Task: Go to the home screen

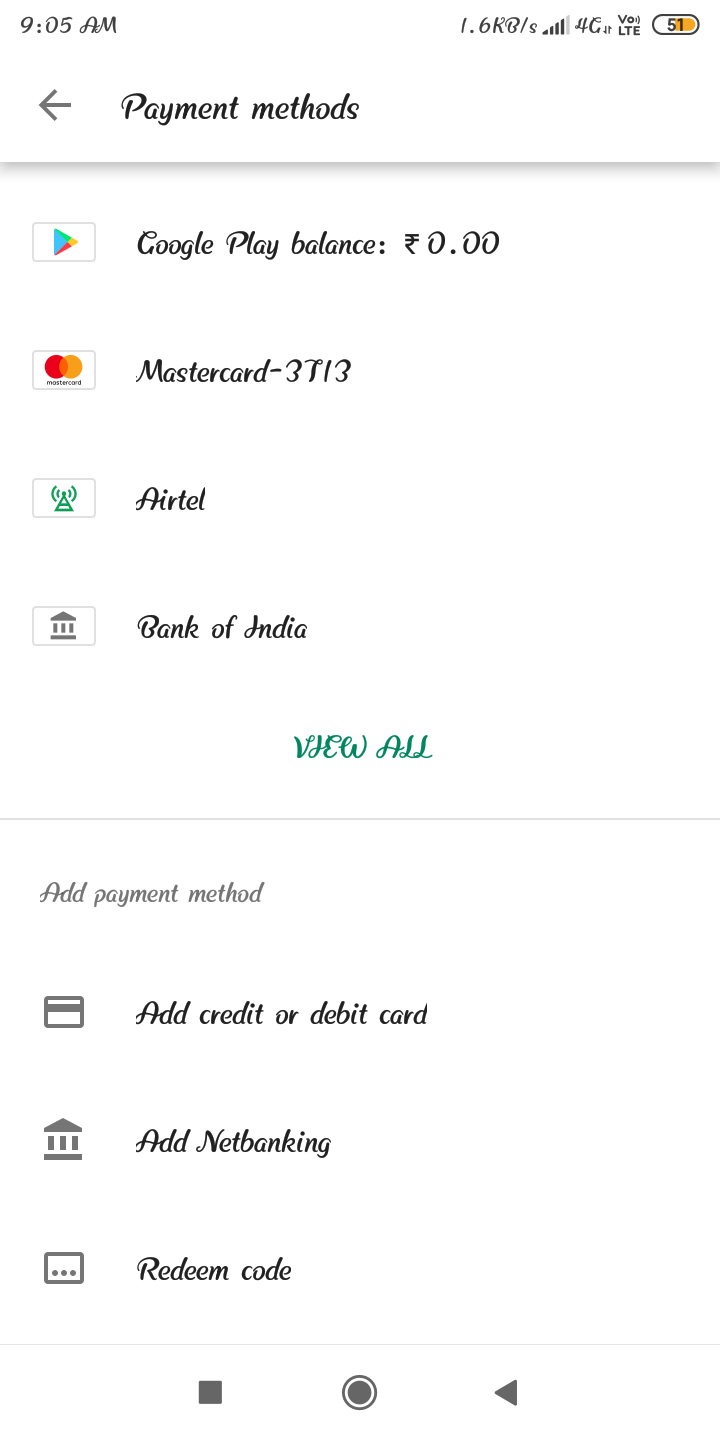Action: pyautogui.click(x=359, y=1392)
